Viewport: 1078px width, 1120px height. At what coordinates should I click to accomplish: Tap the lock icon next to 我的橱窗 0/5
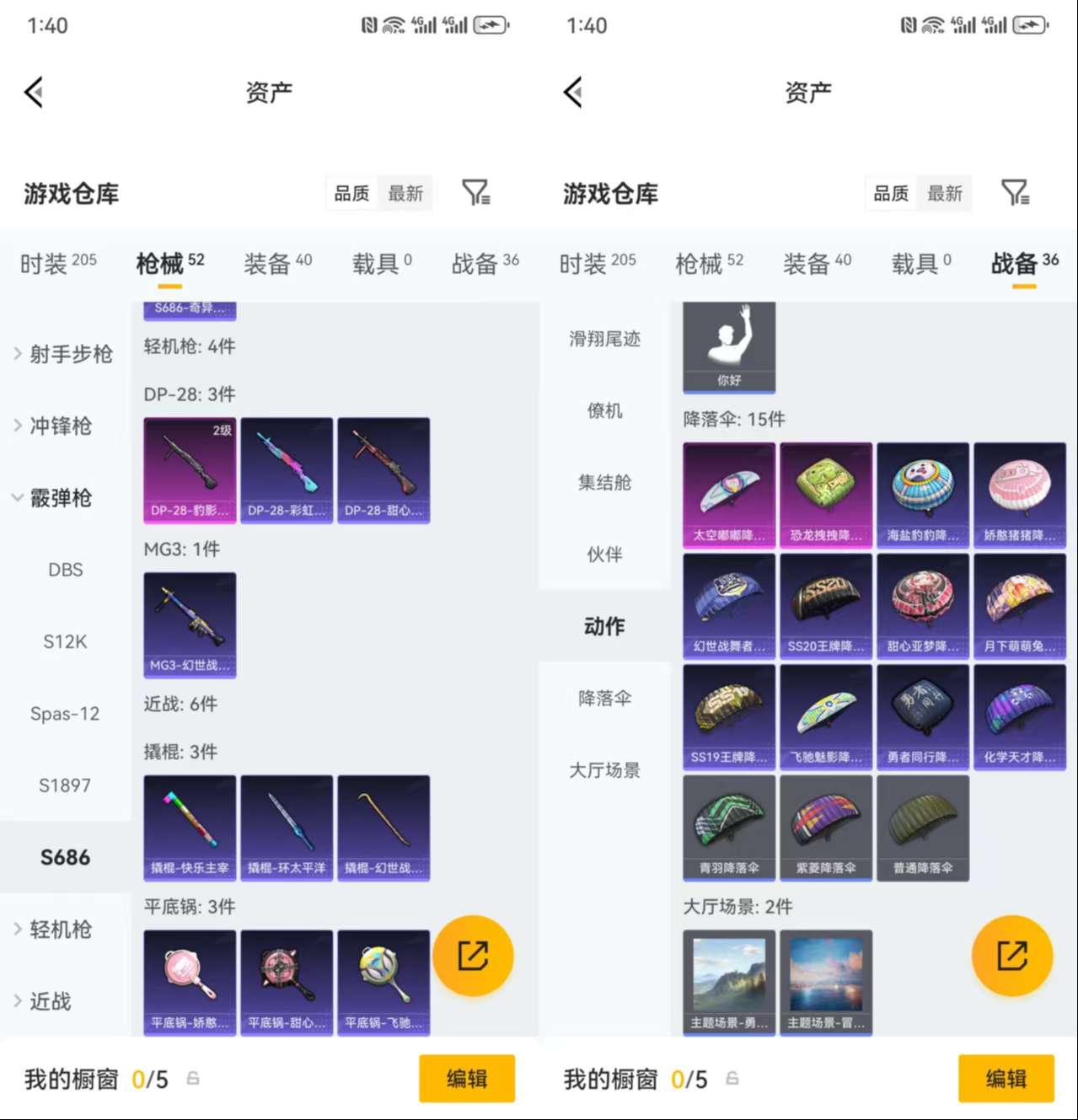pos(190,1078)
